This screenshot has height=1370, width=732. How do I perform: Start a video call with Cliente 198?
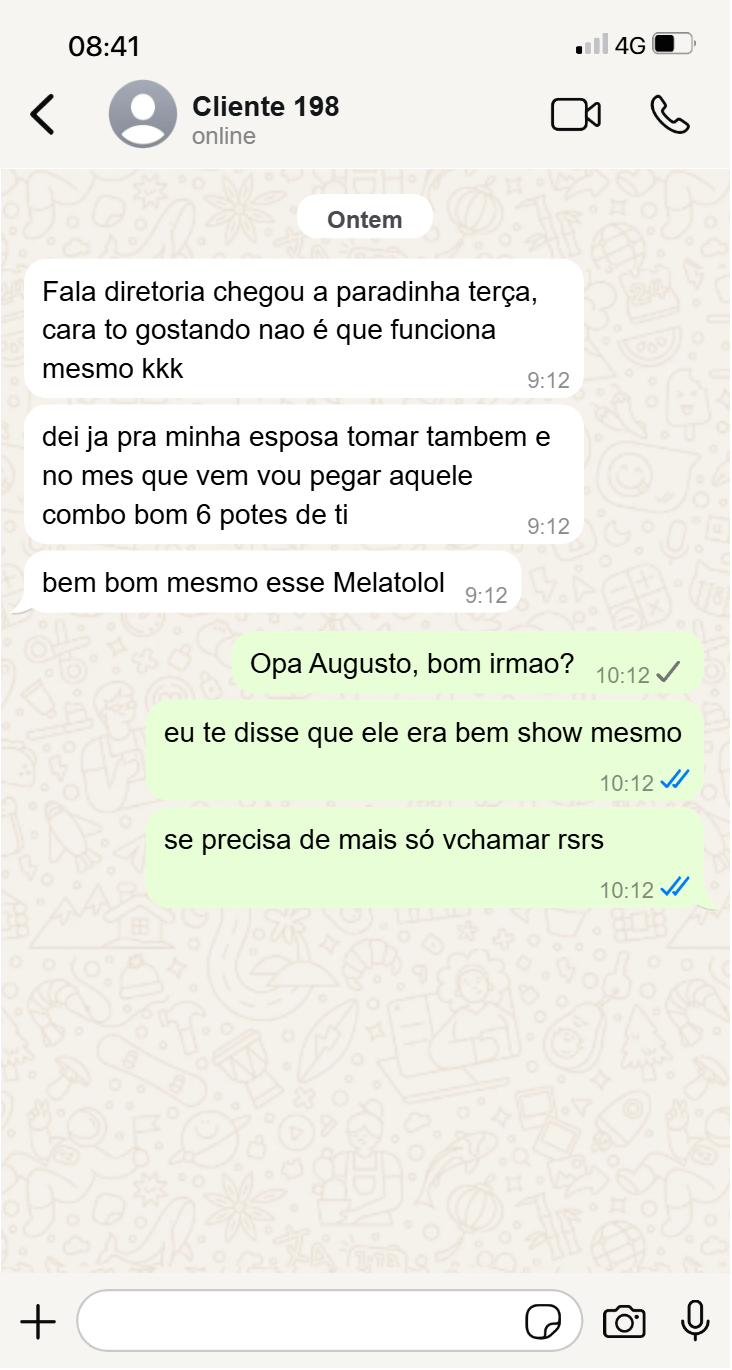(x=576, y=115)
